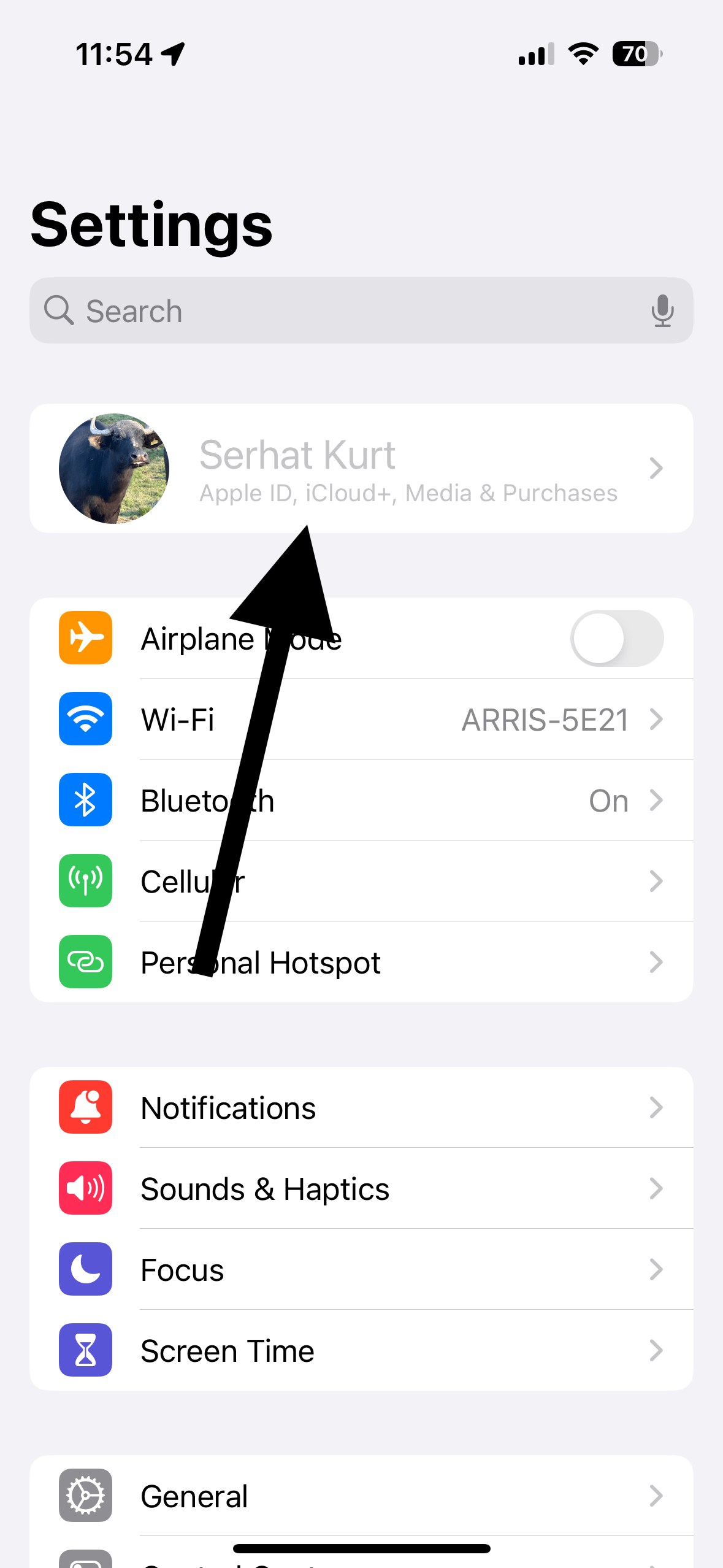The image size is (723, 1568).
Task: Select Sounds & Haptics
Action: coord(361,1188)
